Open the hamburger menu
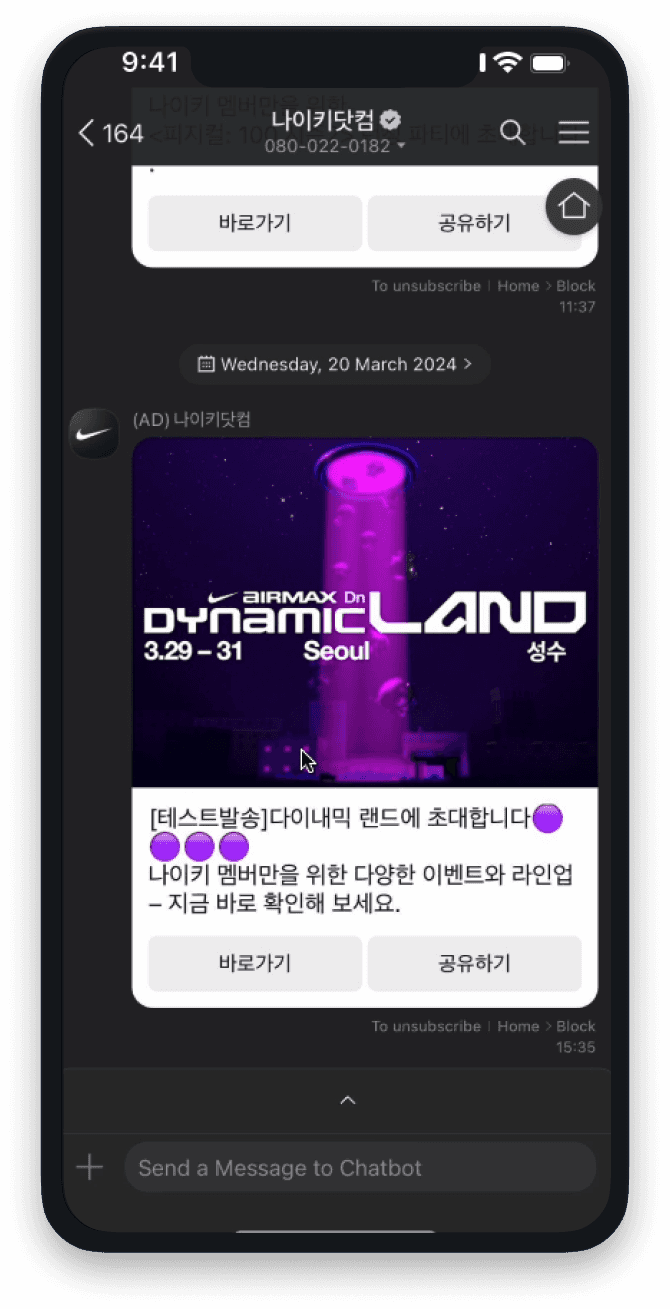The height and width of the screenshot is (1309, 670). [x=574, y=133]
